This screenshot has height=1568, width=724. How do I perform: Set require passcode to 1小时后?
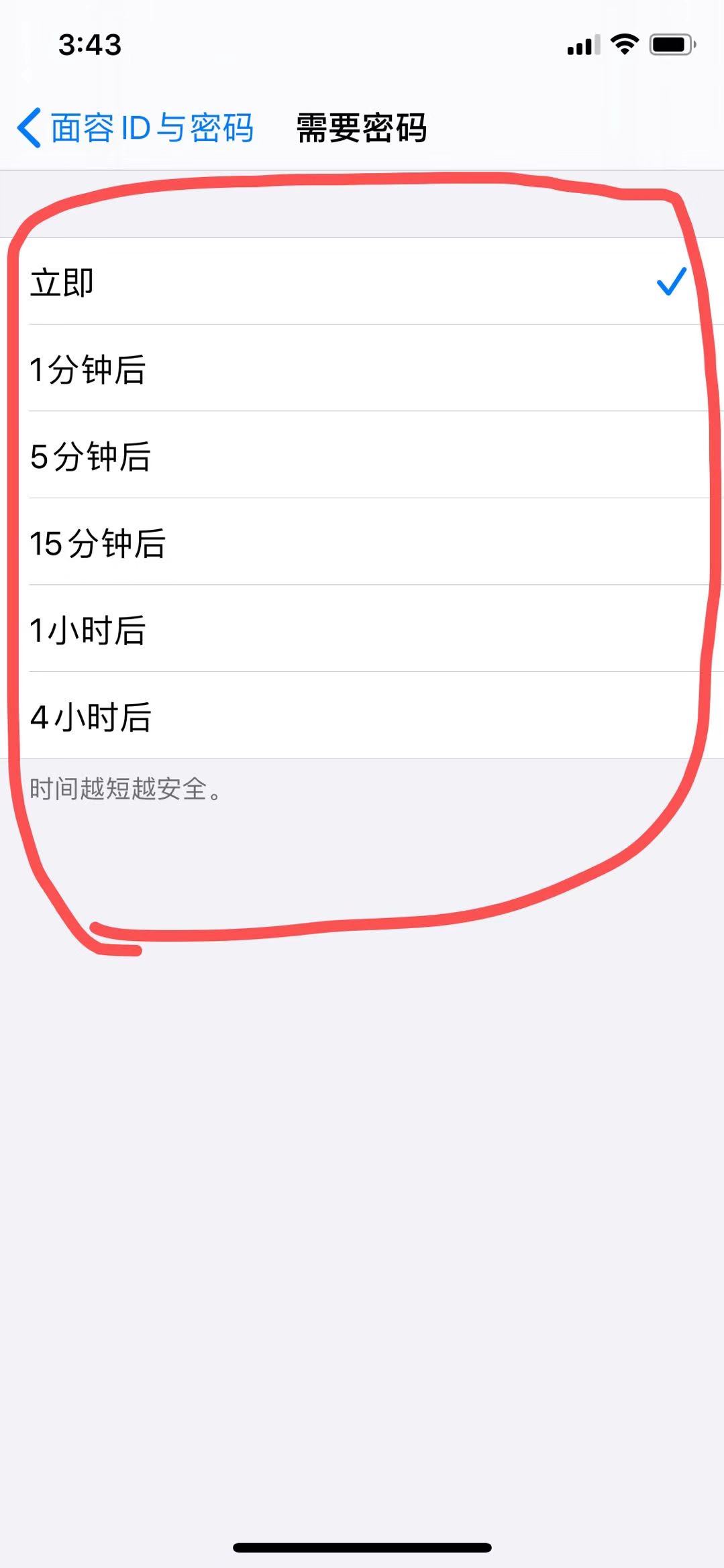click(362, 629)
